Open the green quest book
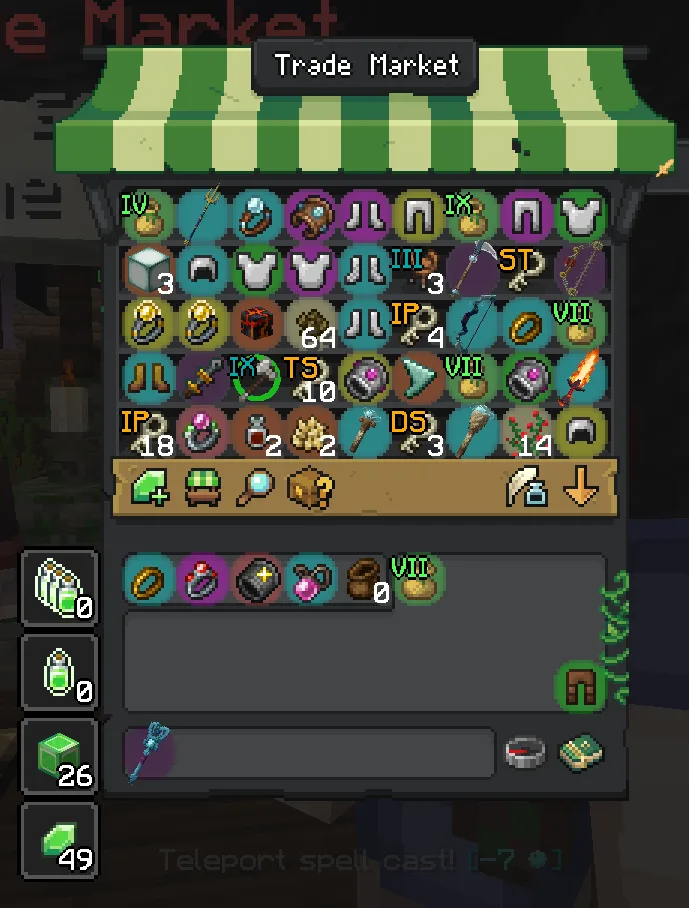Image resolution: width=689 pixels, height=908 pixels. point(578,753)
